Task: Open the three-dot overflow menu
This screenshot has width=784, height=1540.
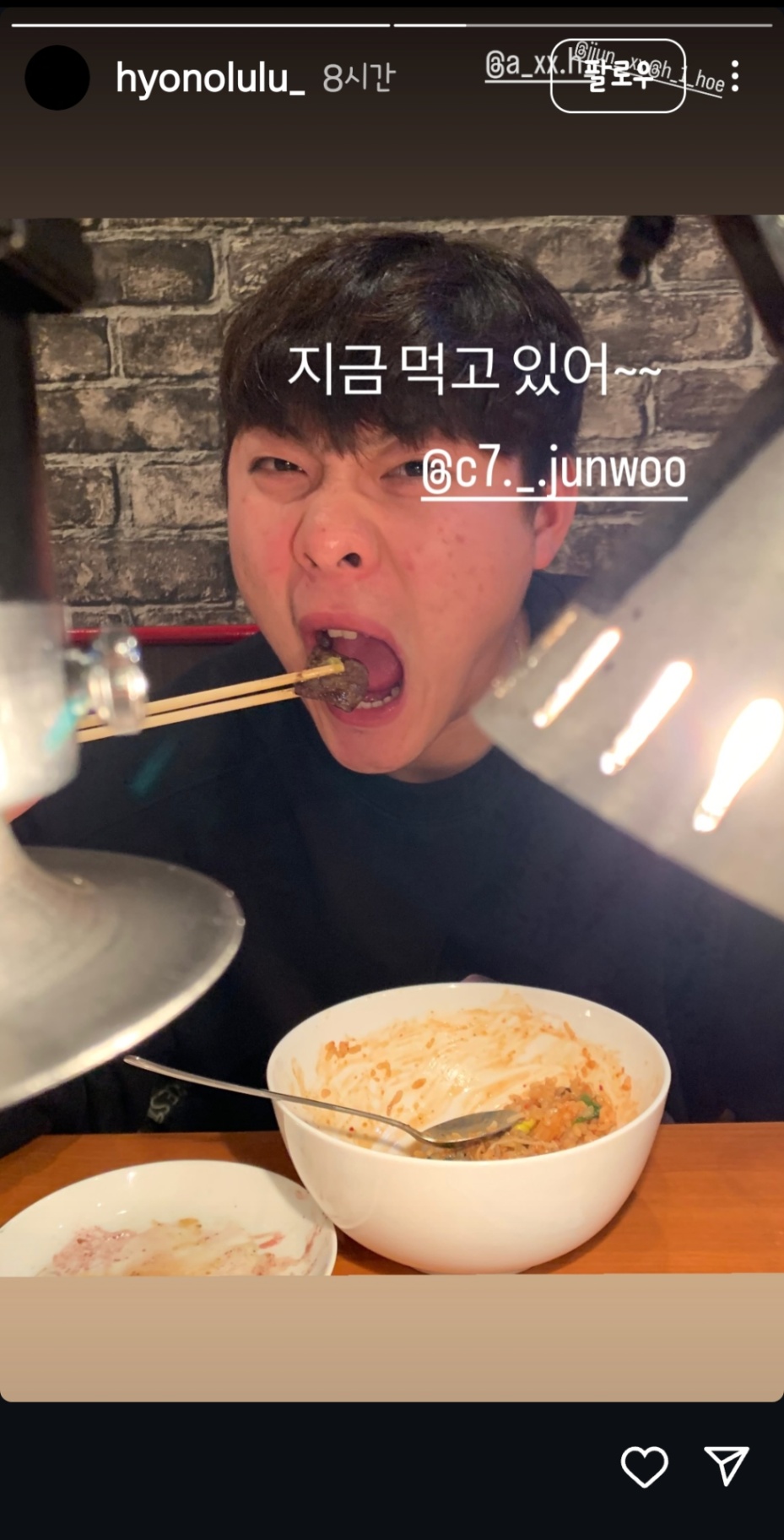Action: pos(736,76)
